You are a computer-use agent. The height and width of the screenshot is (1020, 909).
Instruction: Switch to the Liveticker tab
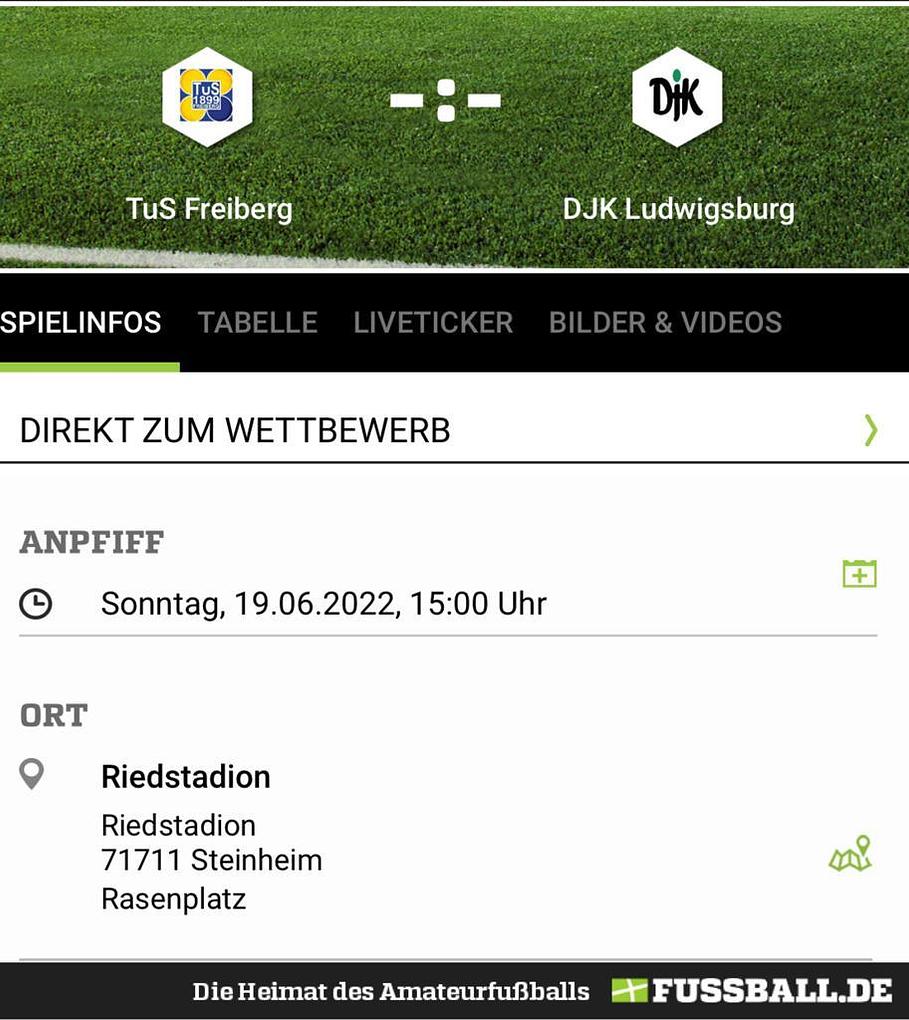point(433,322)
